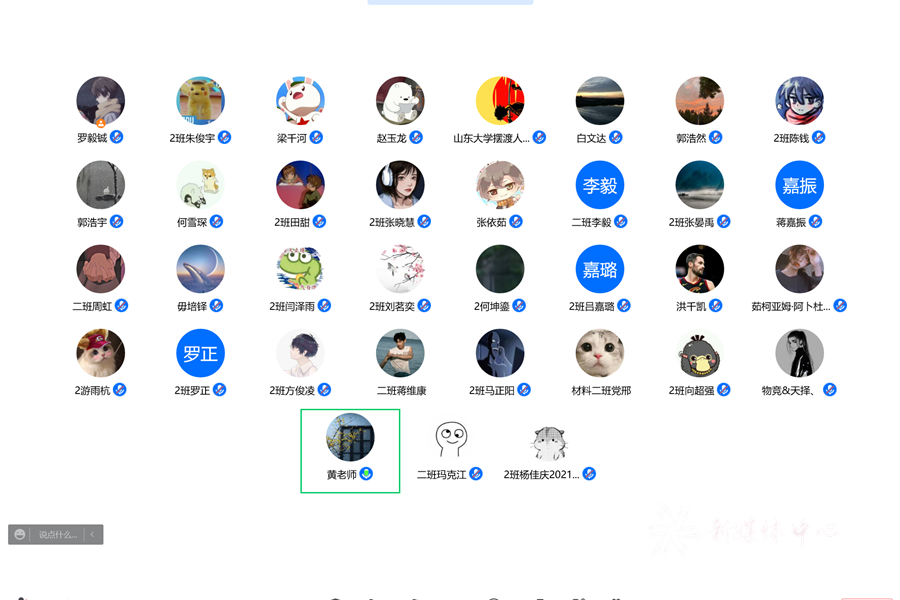Select participant 白文达
Image resolution: width=900 pixels, height=600 pixels.
coord(600,101)
